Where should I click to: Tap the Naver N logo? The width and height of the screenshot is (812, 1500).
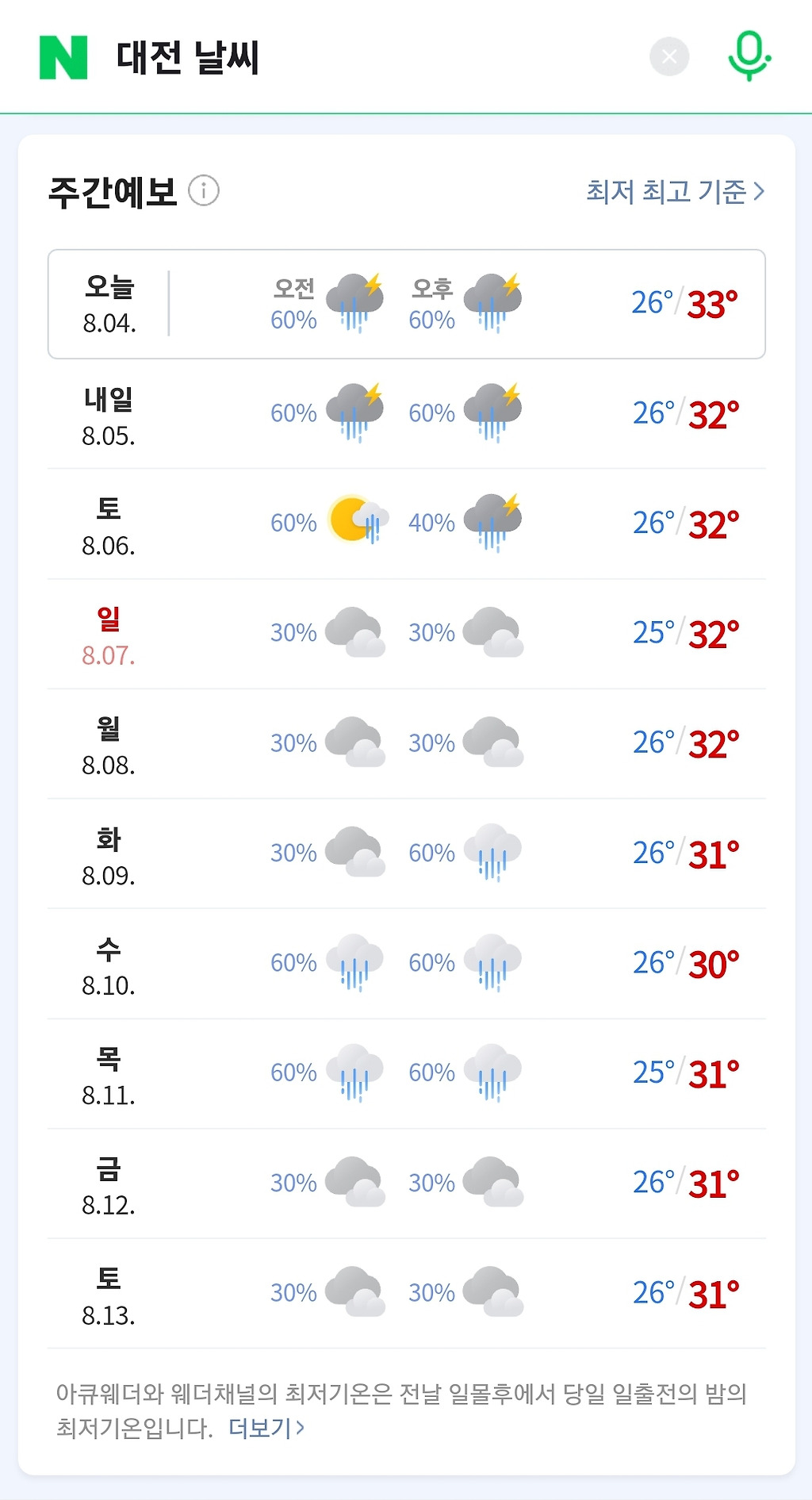point(63,57)
